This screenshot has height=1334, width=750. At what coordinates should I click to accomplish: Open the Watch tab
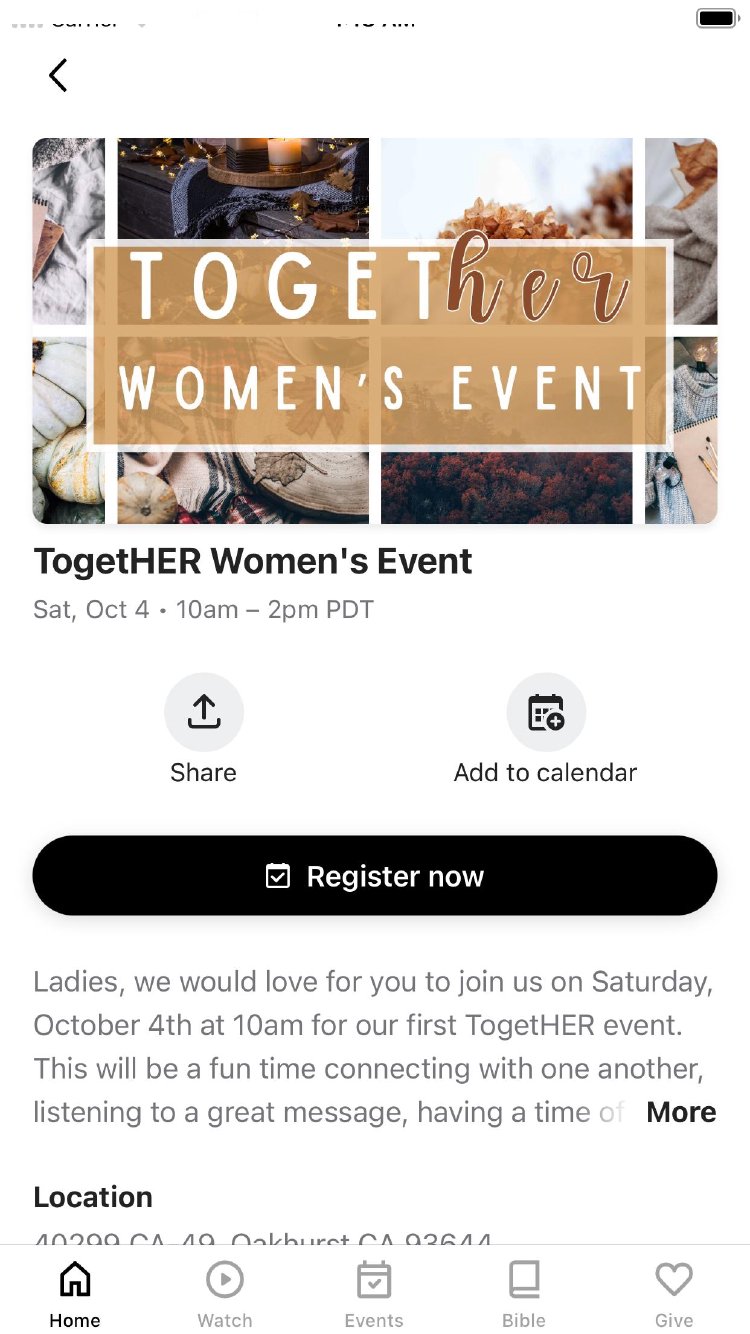tap(225, 1294)
